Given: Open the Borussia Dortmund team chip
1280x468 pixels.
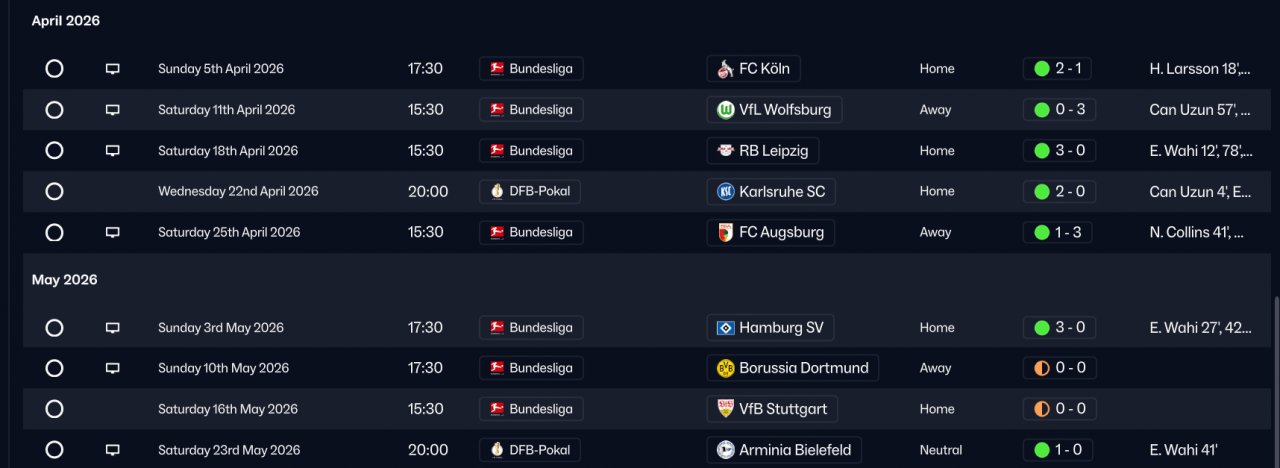Looking at the screenshot, I should 793,368.
